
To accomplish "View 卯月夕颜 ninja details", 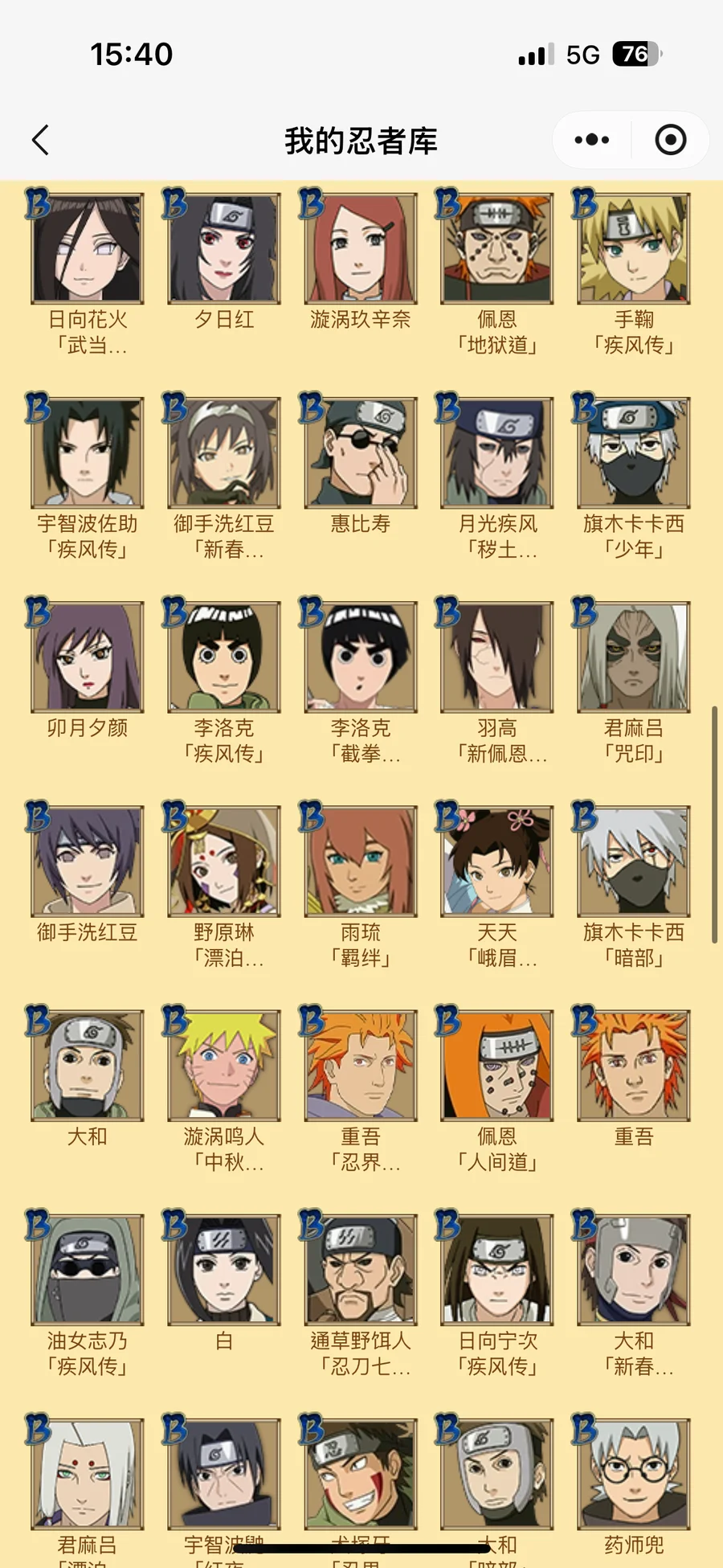I will pos(88,657).
